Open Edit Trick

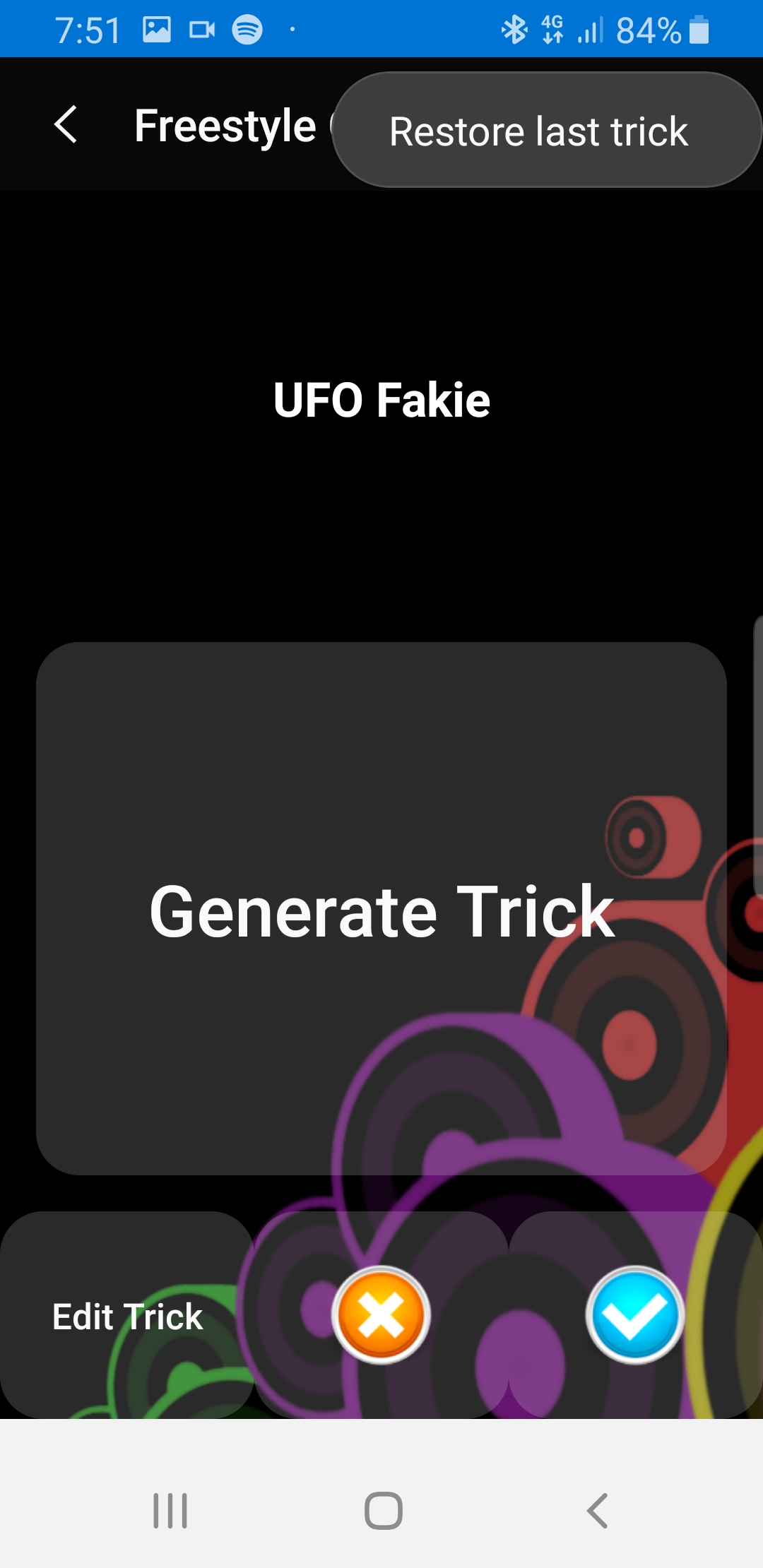tap(127, 1316)
